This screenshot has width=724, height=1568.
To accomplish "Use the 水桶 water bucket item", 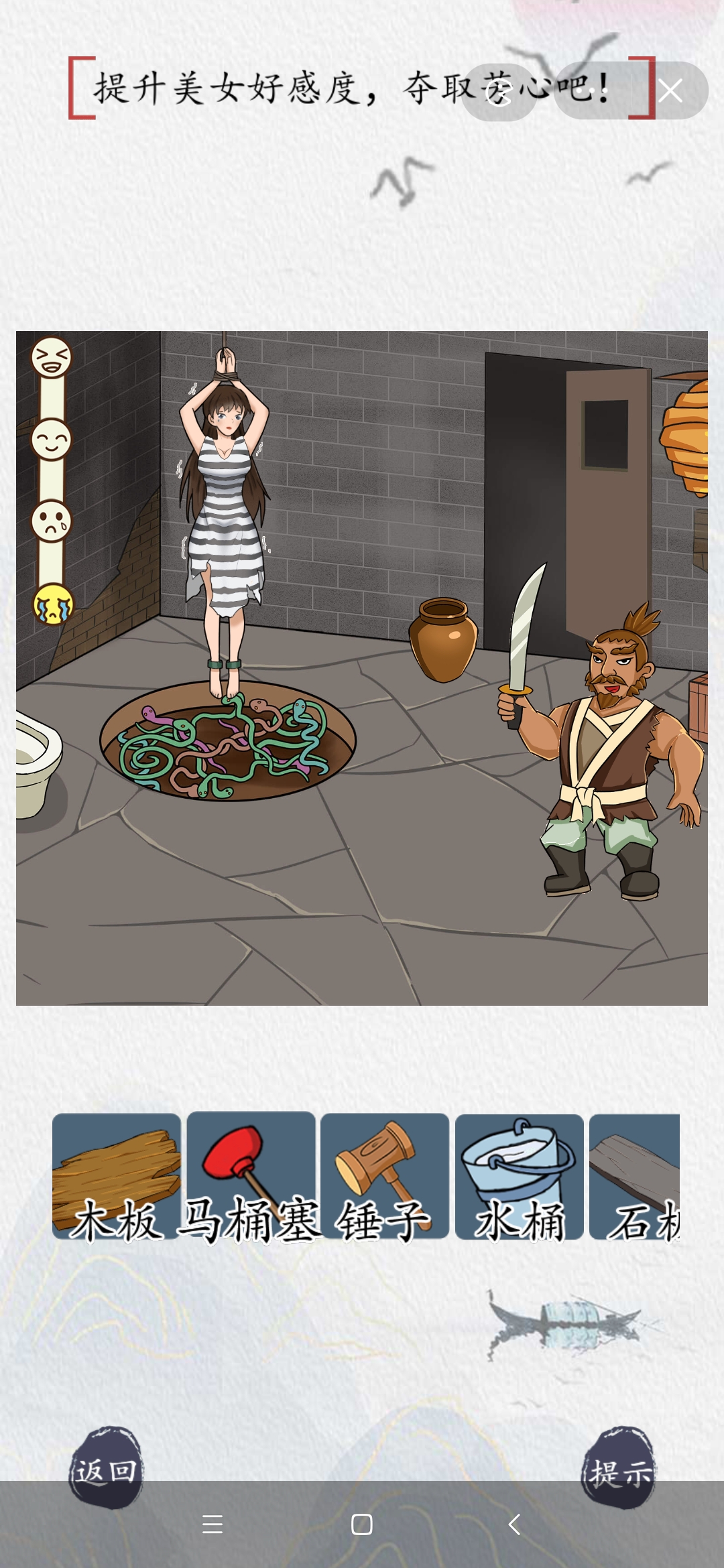I will pyautogui.click(x=519, y=1177).
